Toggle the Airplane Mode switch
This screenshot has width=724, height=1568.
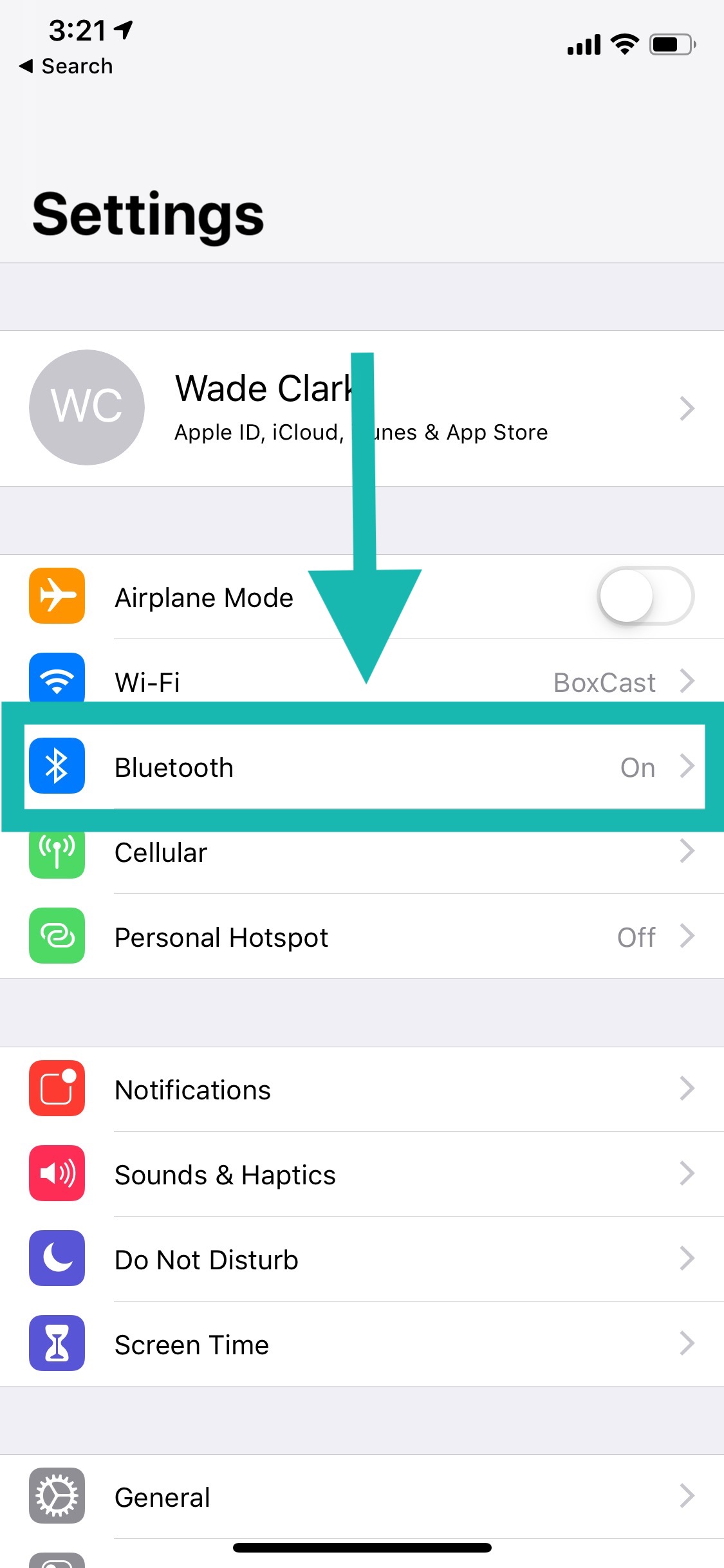point(645,596)
